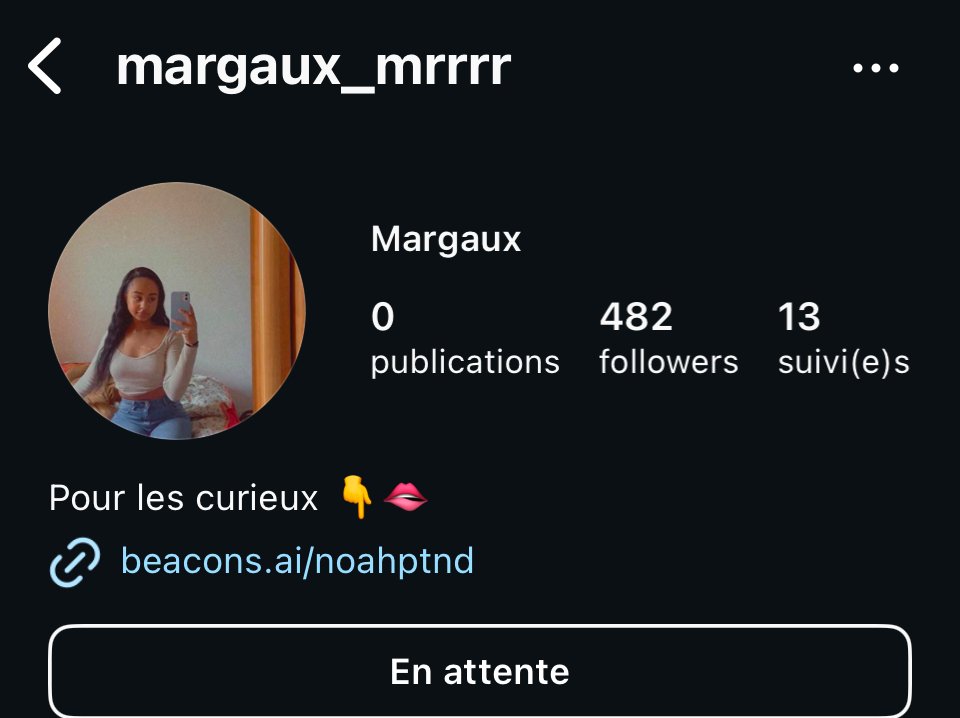Open the 482 followers list
Viewport: 960px width, 718px height.
point(667,339)
